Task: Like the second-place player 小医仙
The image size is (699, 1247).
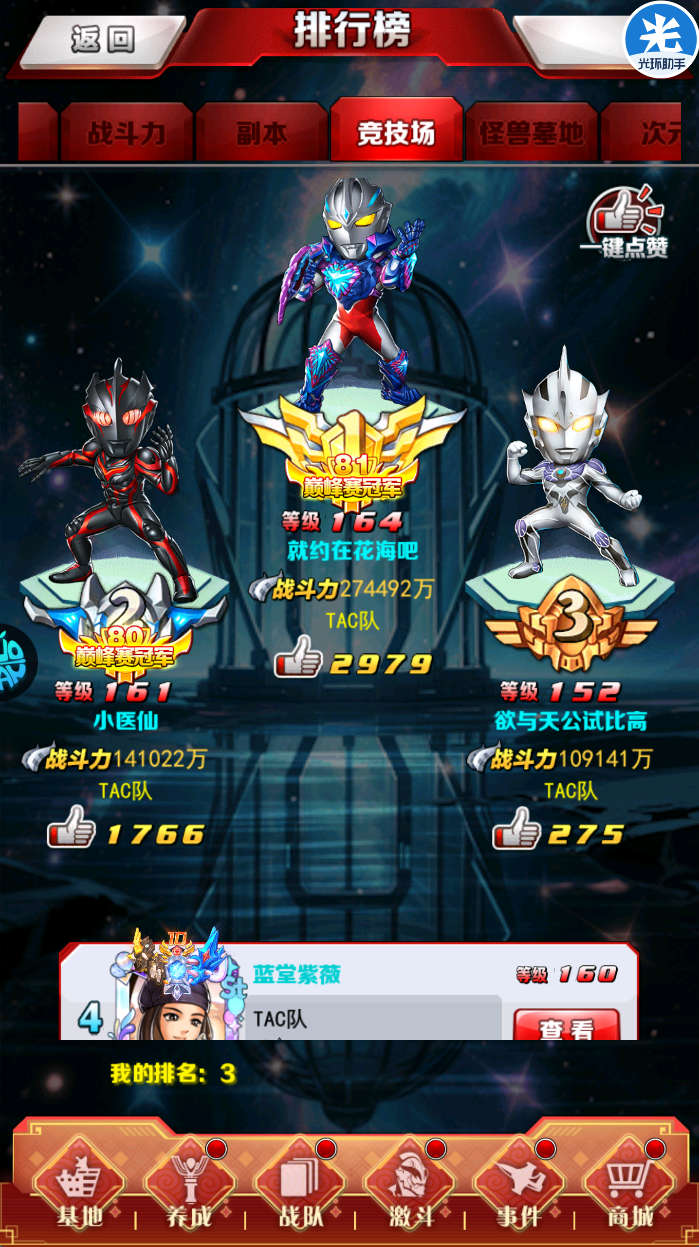Action: [x=72, y=830]
